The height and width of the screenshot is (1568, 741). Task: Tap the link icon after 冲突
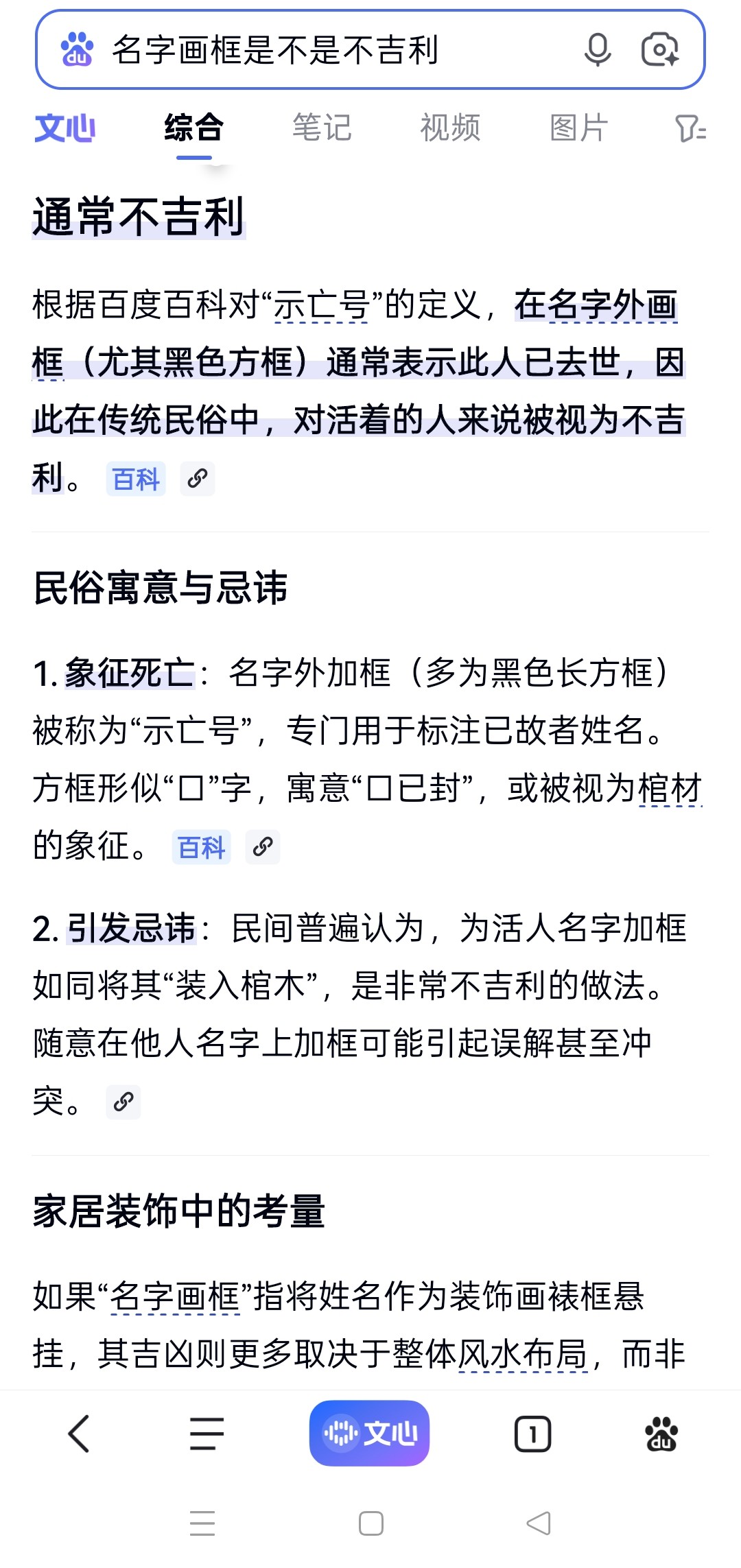(123, 1102)
